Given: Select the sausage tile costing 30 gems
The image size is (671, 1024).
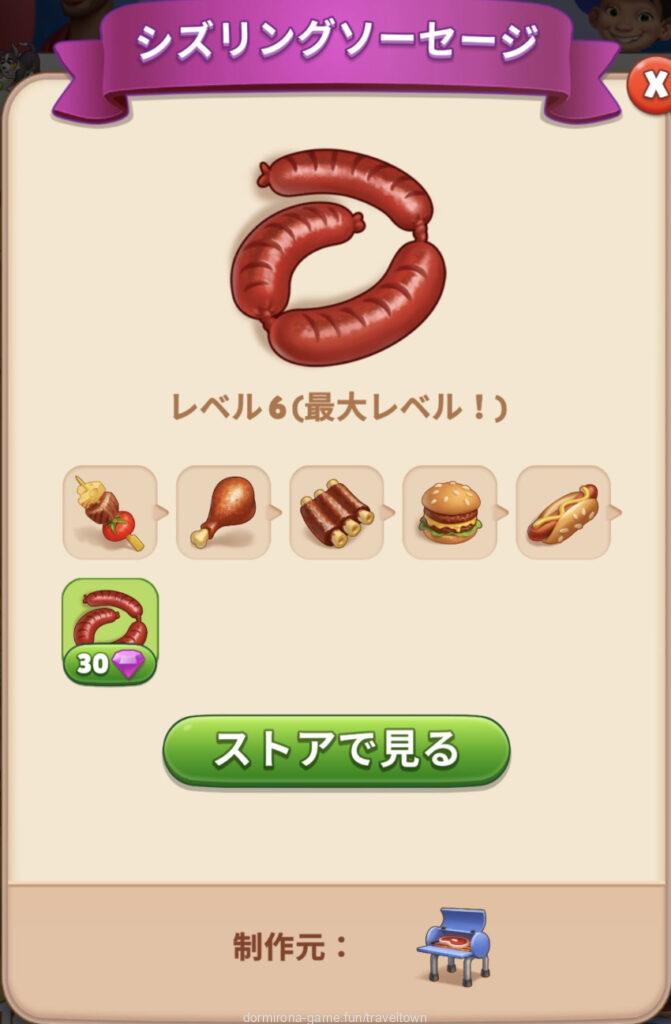Looking at the screenshot, I should (110, 632).
